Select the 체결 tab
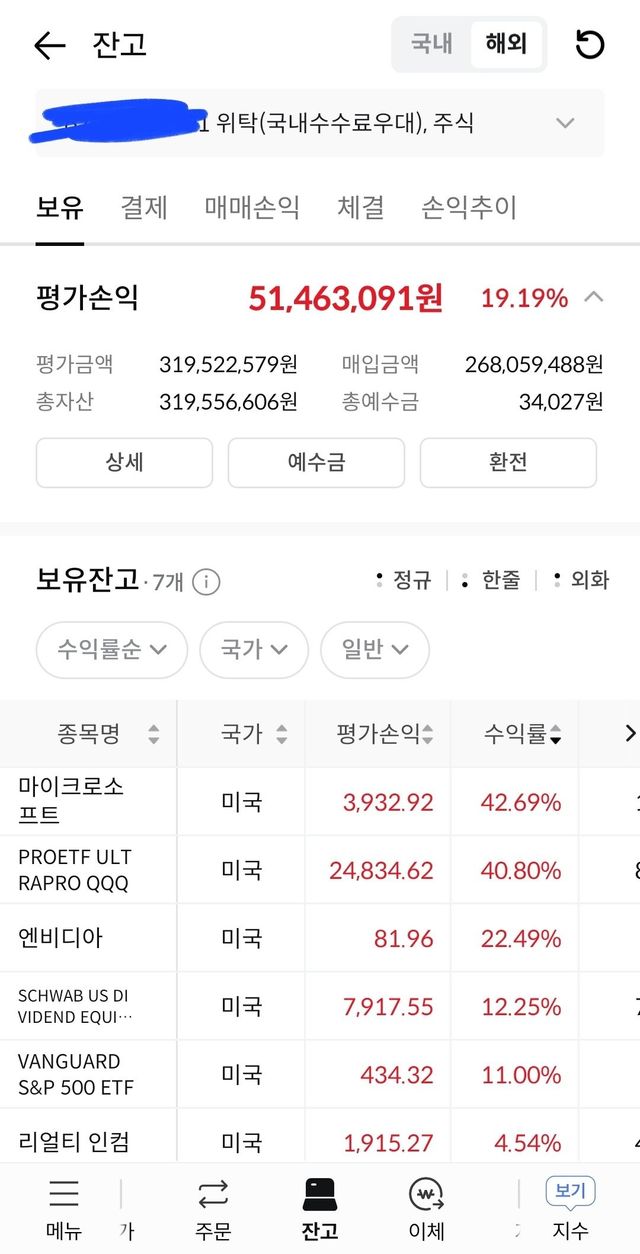 (x=361, y=208)
